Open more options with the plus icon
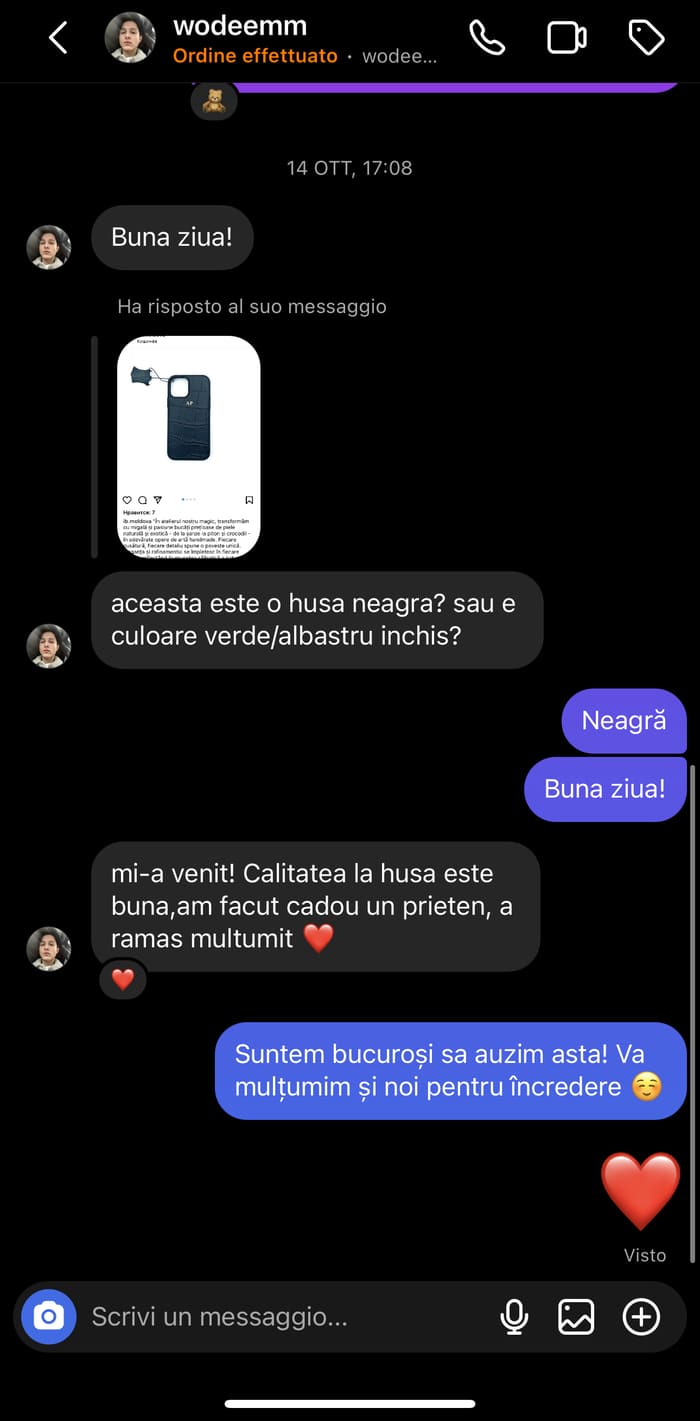700x1421 pixels. coord(641,1317)
